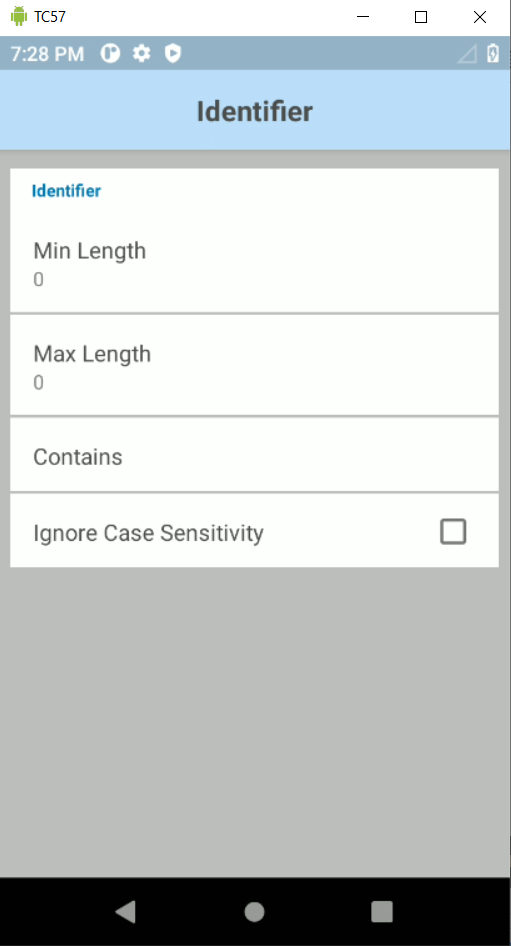Open the Contains setting
This screenshot has width=511, height=946.
[254, 456]
